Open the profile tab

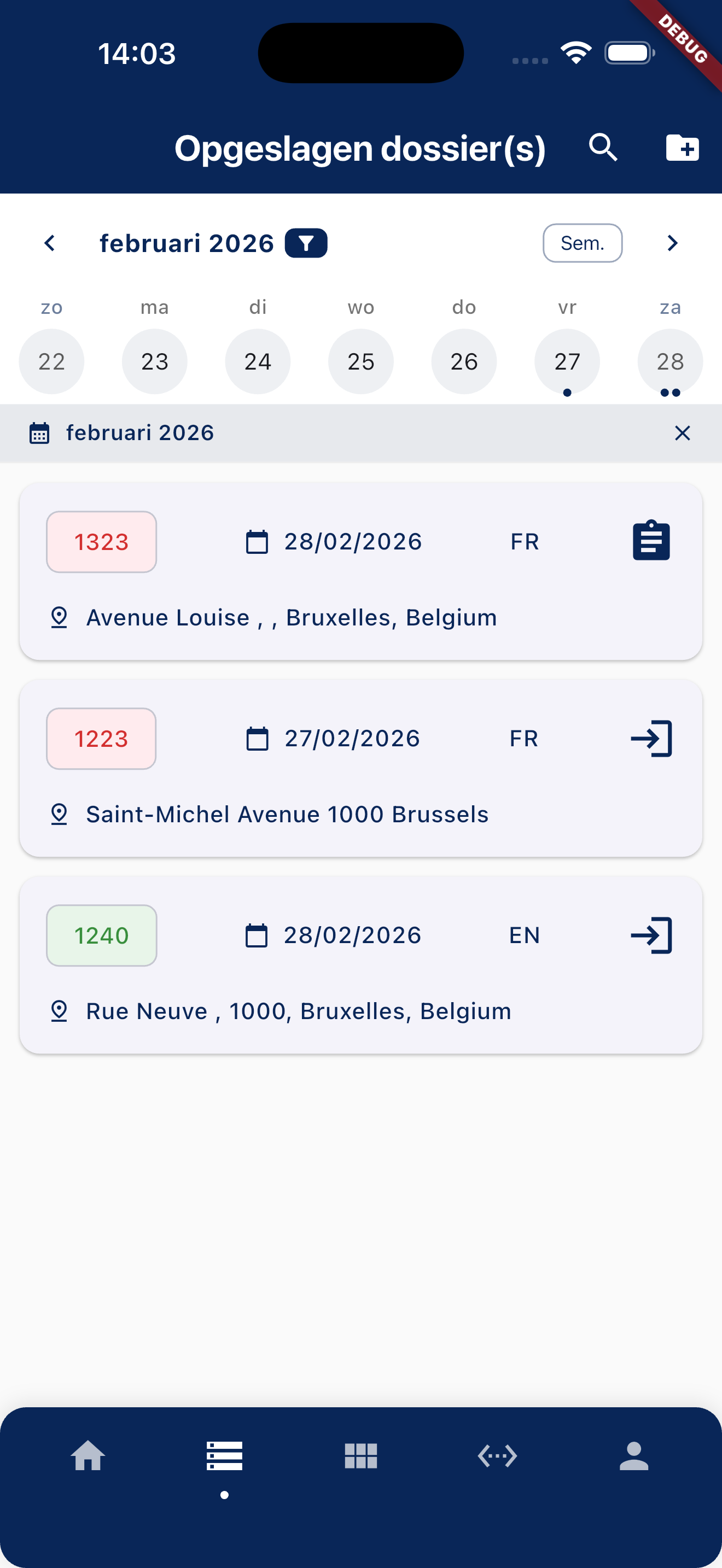[x=634, y=1456]
